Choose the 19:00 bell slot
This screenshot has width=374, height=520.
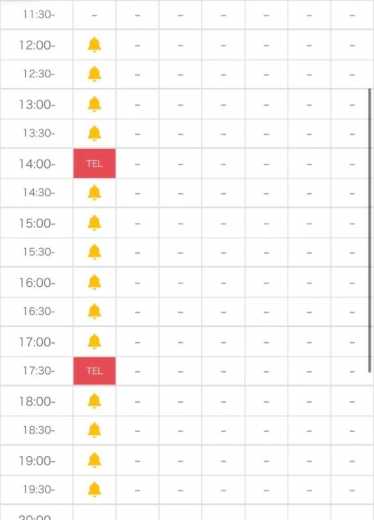tap(94, 460)
